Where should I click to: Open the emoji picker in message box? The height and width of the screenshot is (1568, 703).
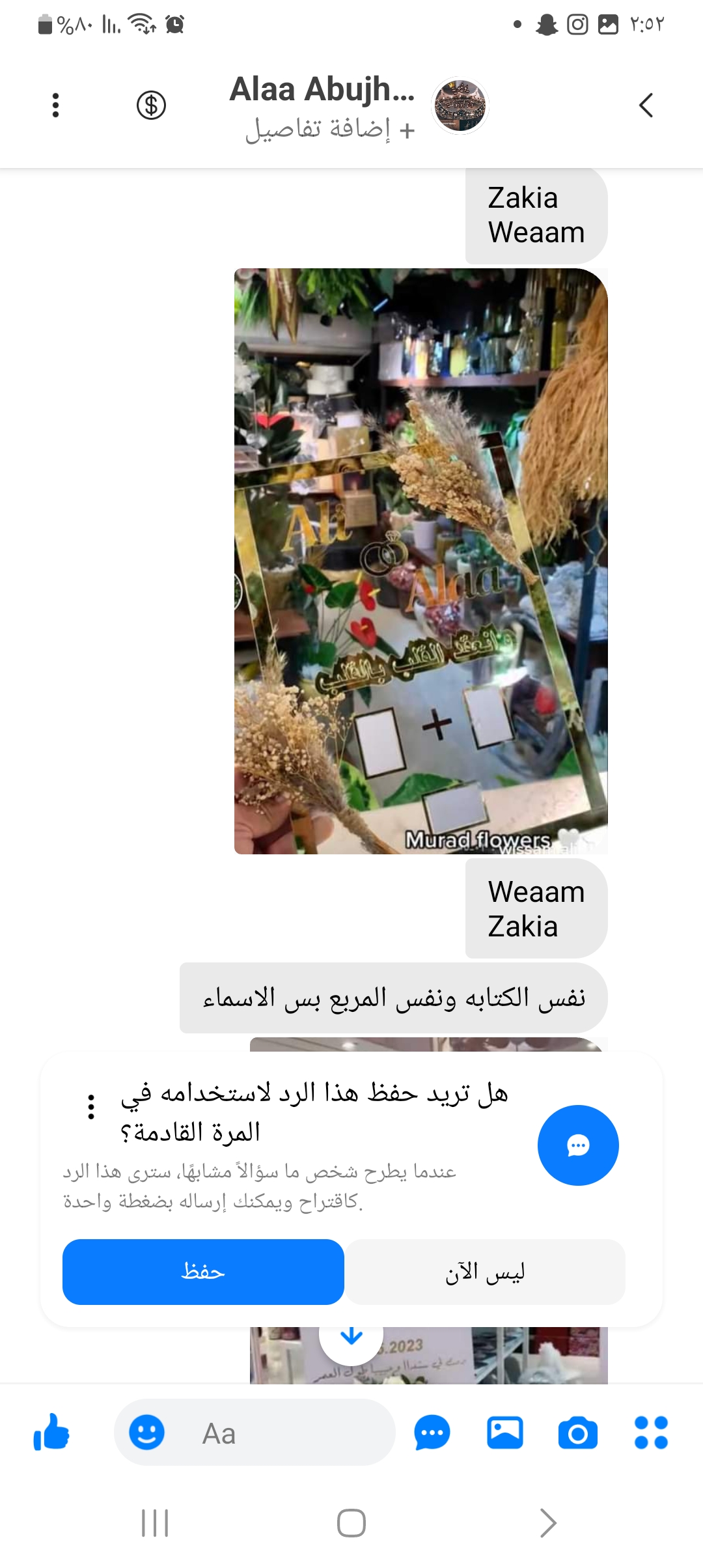pos(146,1433)
